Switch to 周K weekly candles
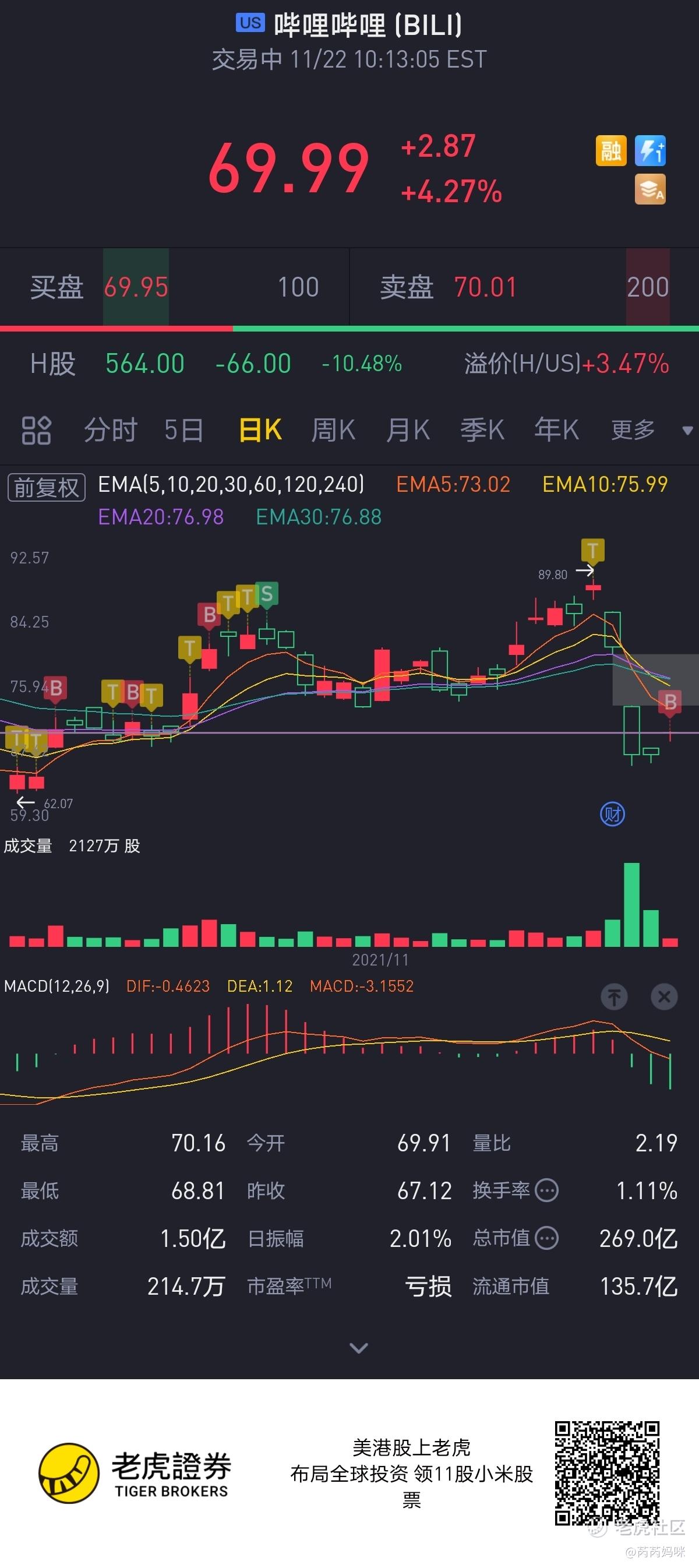 pyautogui.click(x=333, y=431)
